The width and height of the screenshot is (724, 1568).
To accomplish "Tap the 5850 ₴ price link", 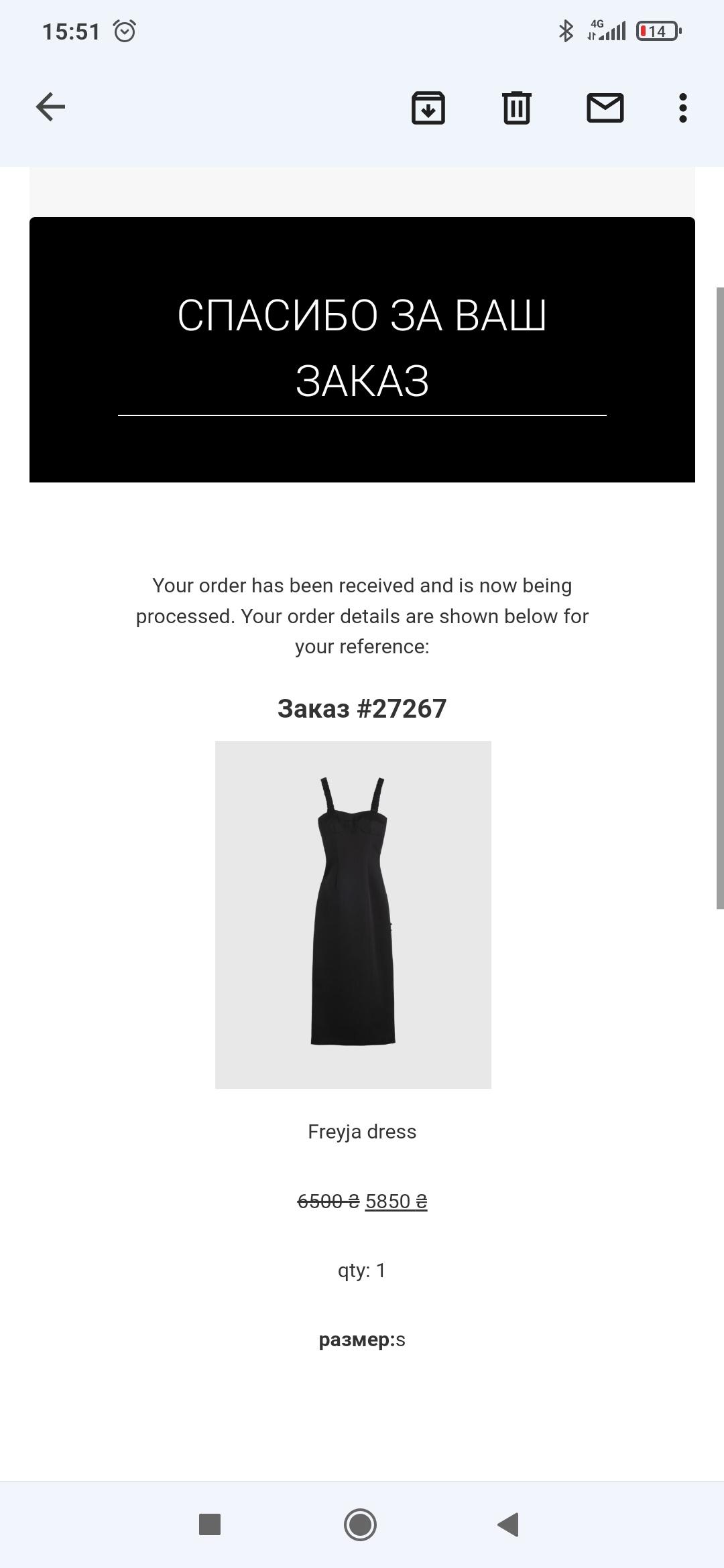I will (x=396, y=1201).
